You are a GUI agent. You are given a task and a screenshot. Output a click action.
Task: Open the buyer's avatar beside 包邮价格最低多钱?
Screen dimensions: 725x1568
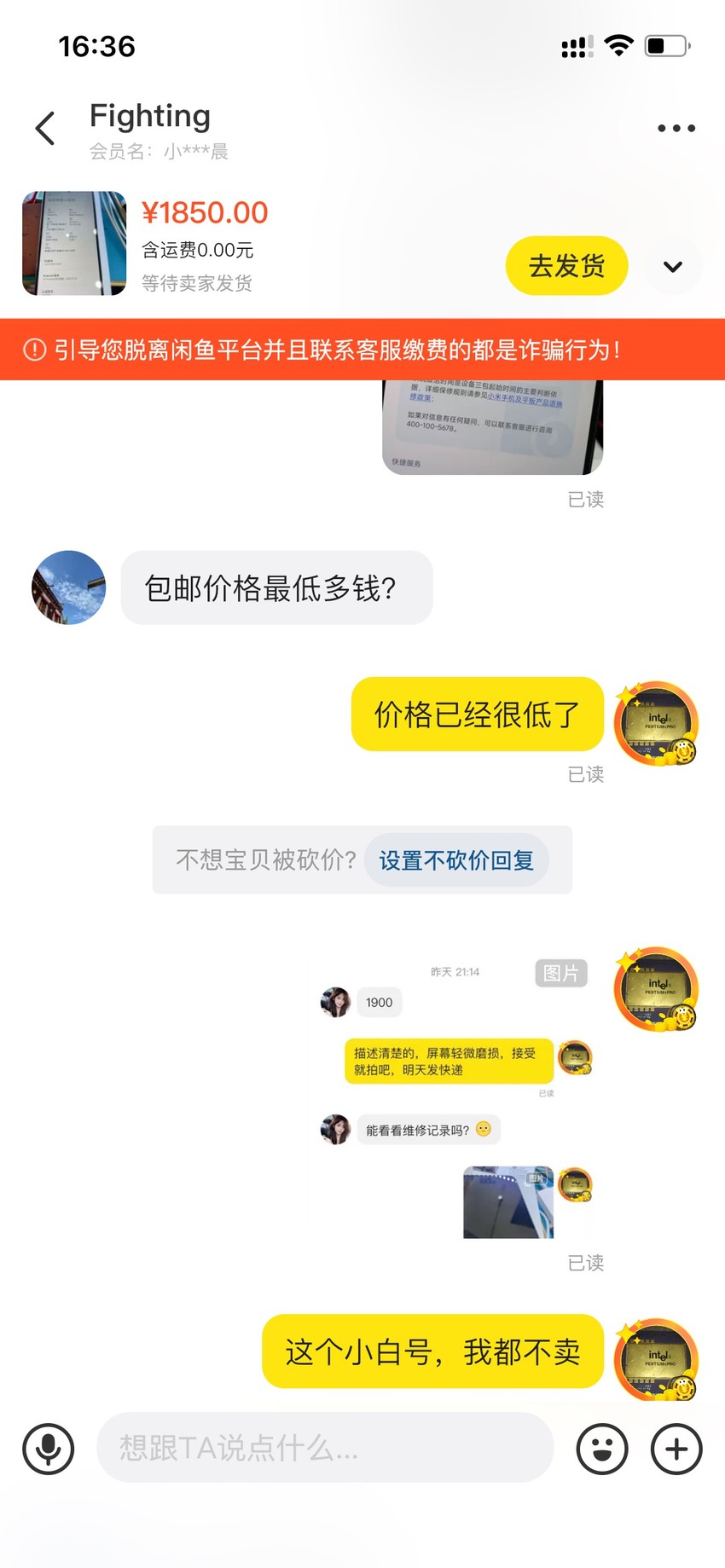point(69,587)
